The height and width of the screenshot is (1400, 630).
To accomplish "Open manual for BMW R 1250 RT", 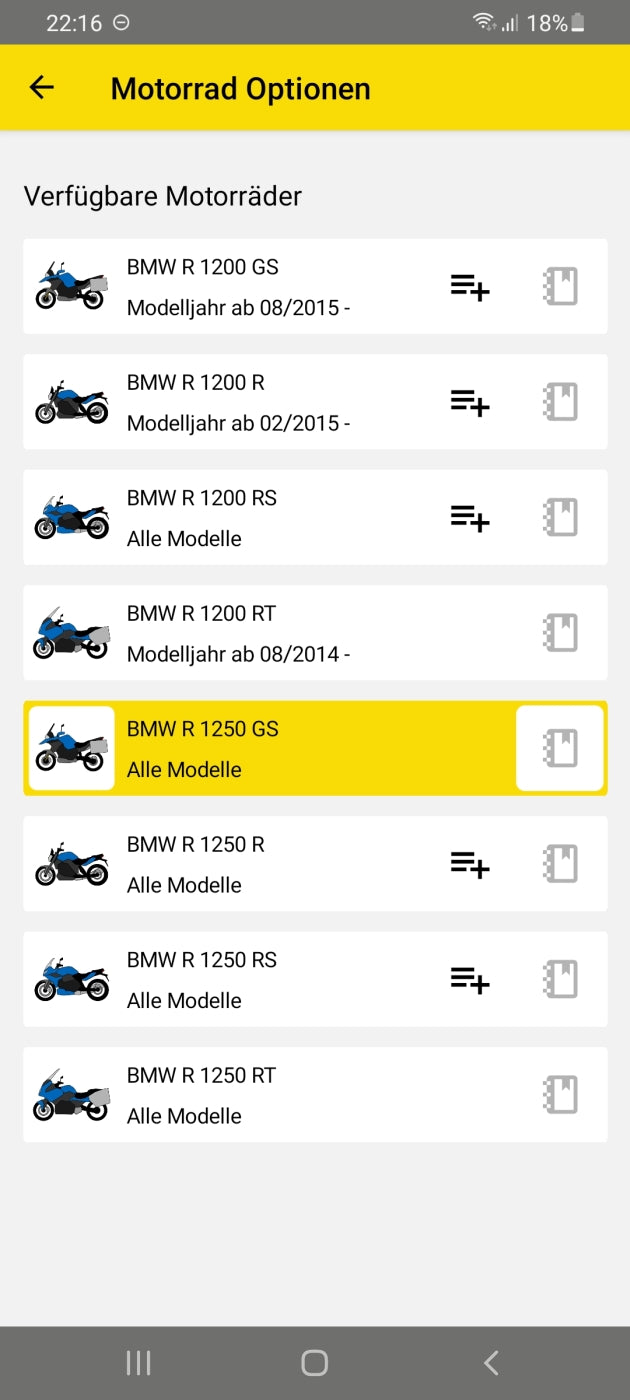I will [560, 1095].
